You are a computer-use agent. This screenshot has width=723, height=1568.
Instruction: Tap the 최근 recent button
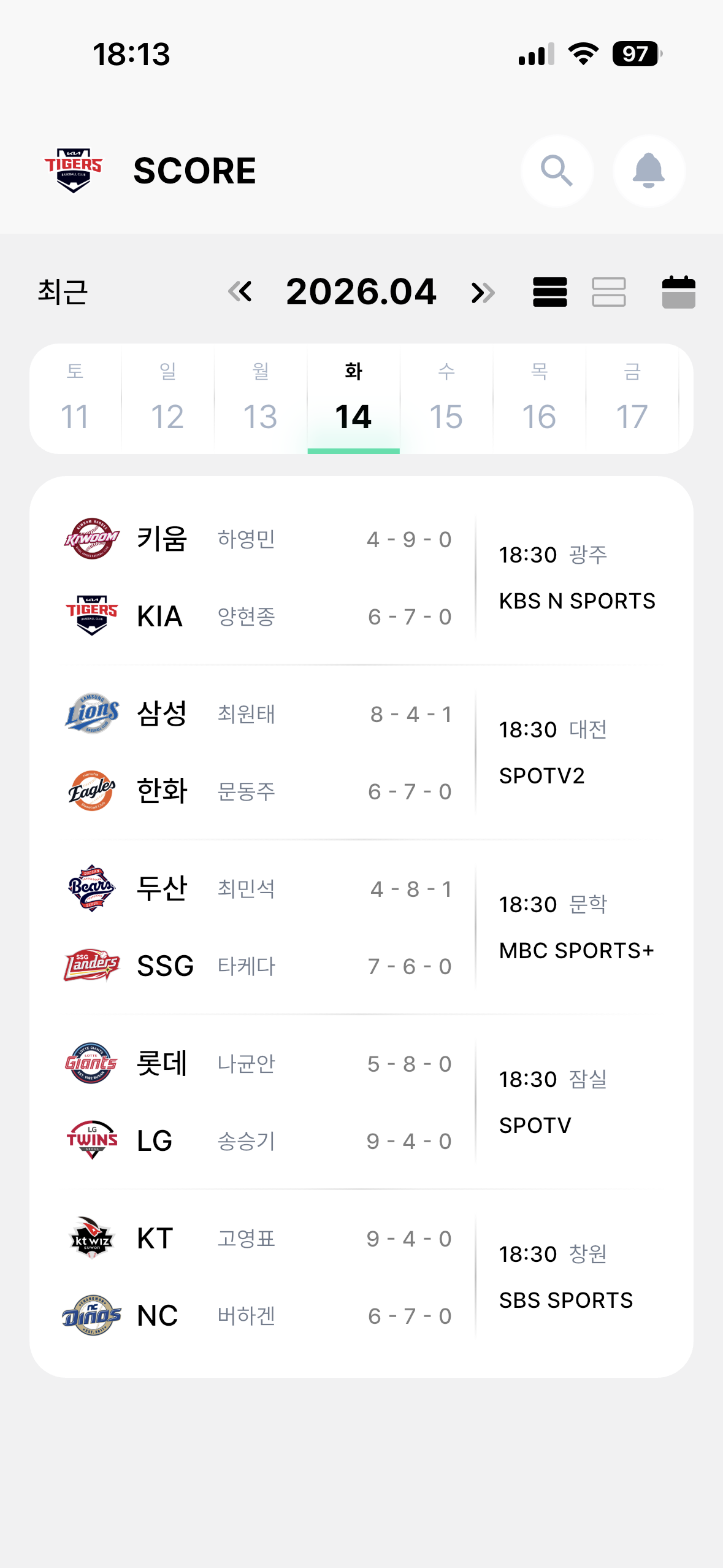tap(63, 291)
